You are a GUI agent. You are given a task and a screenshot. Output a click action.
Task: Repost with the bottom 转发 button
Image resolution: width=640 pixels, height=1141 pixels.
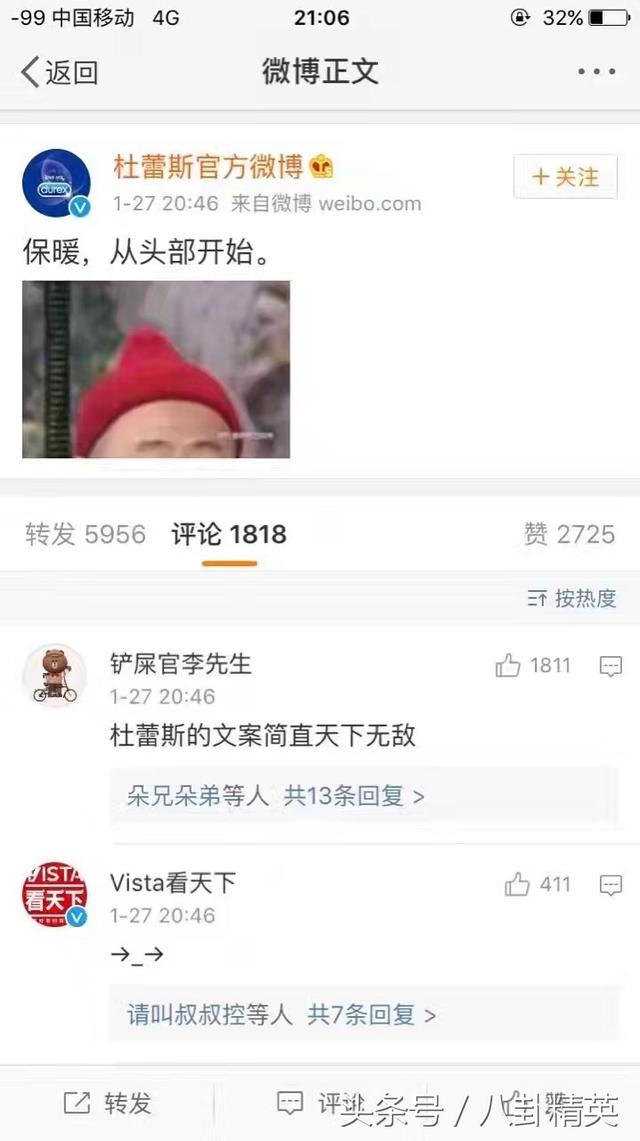[108, 1103]
